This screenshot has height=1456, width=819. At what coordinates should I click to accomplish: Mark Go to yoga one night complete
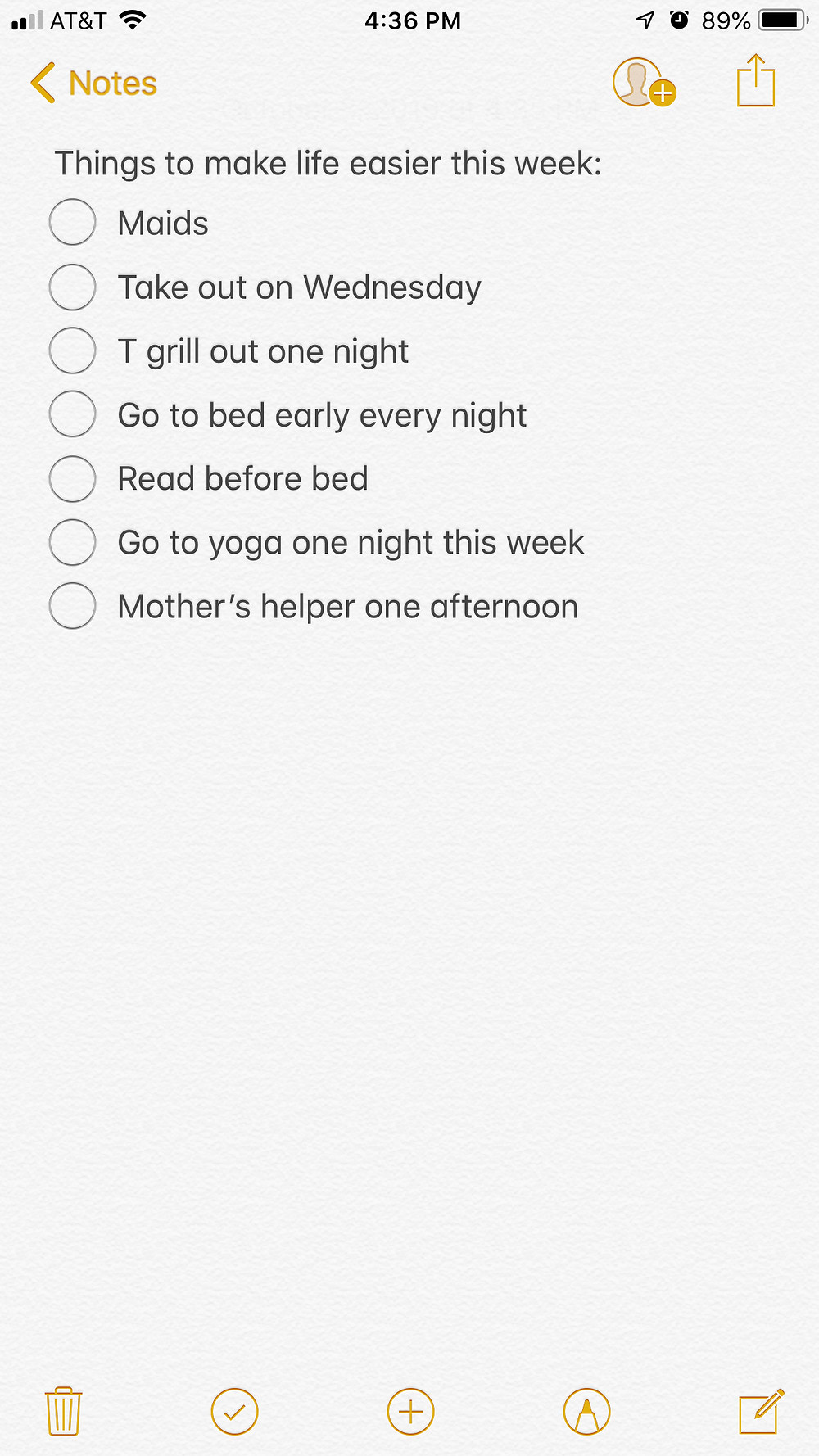tap(73, 542)
